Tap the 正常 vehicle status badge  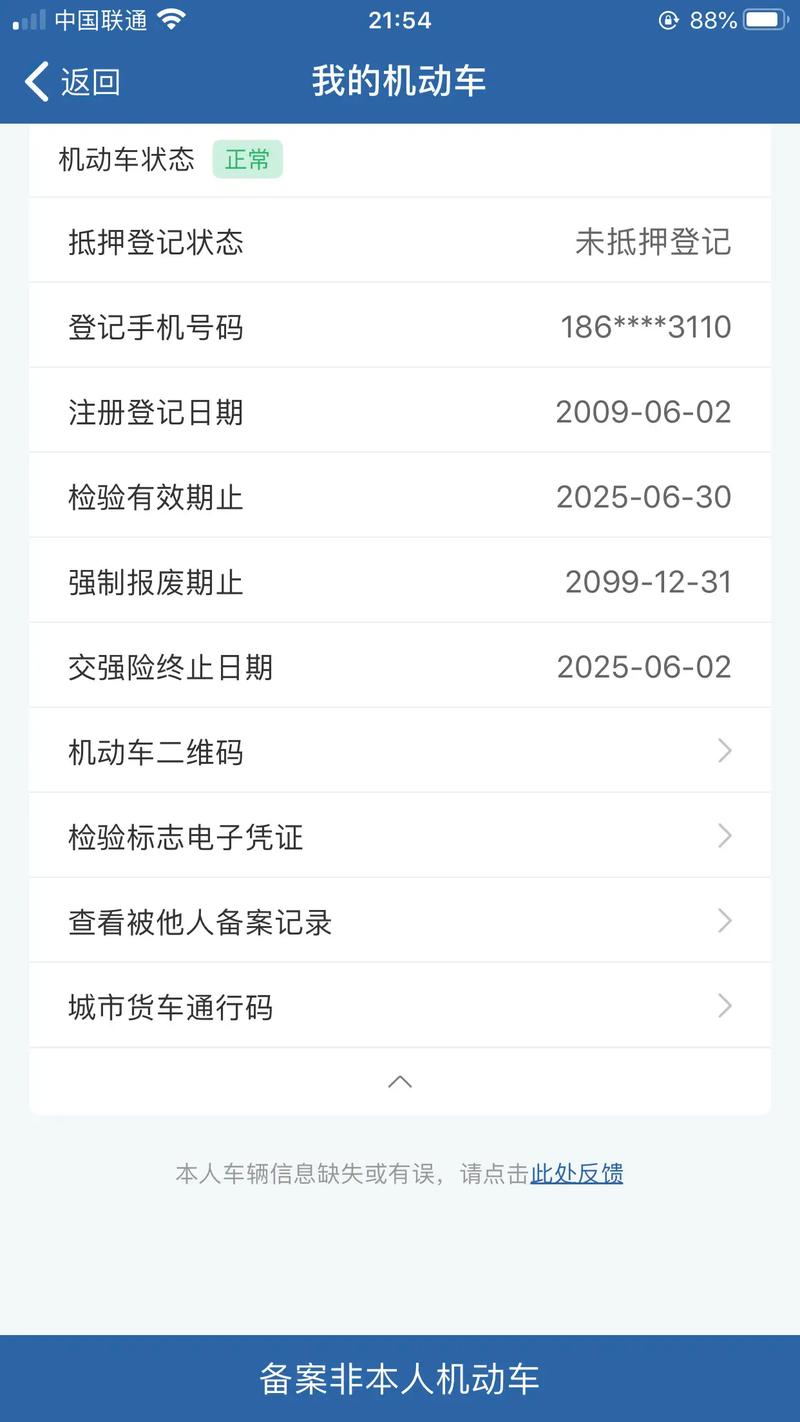[248, 159]
